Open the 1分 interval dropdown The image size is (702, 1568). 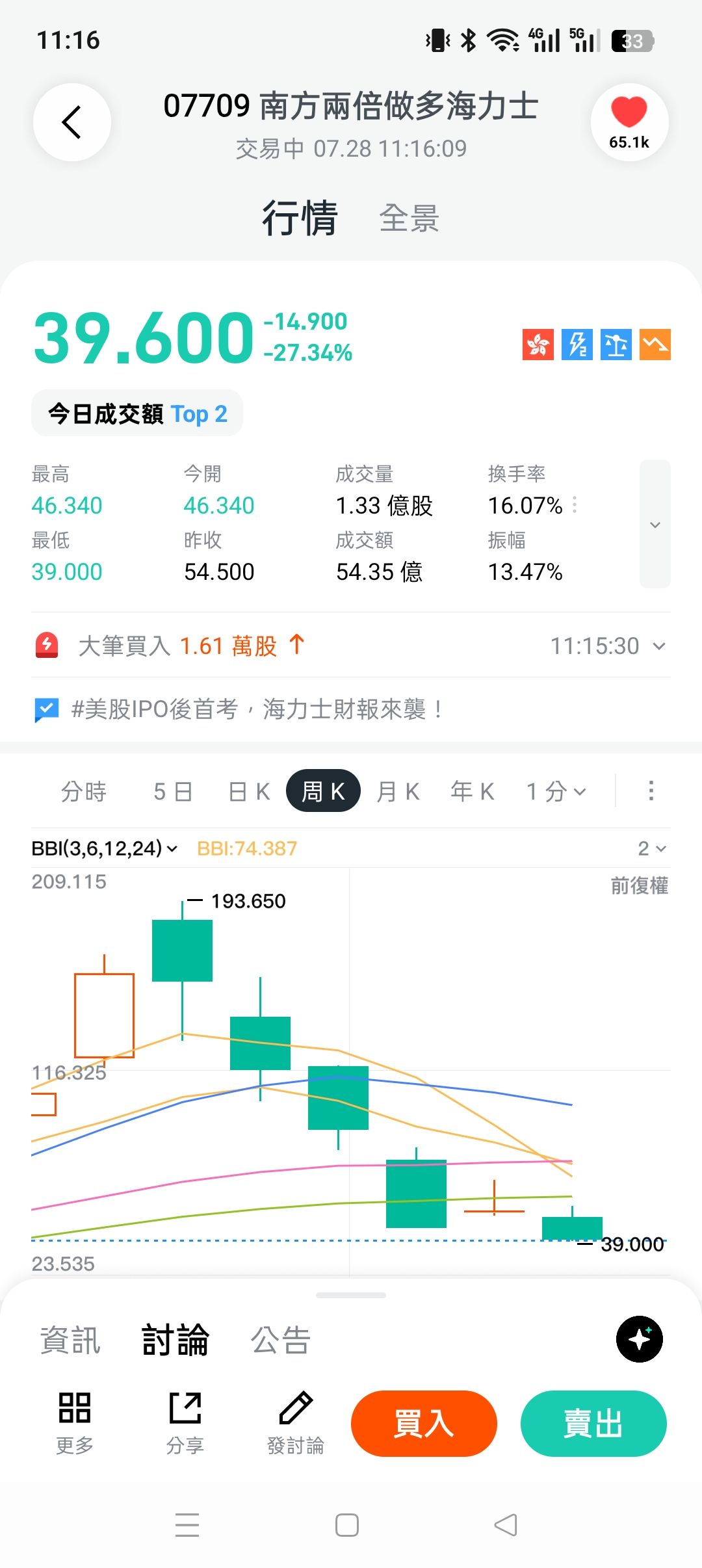[x=556, y=791]
